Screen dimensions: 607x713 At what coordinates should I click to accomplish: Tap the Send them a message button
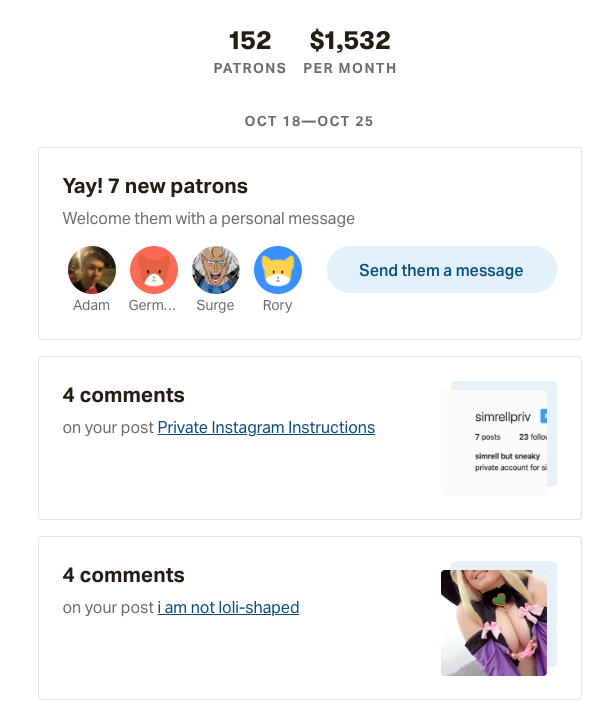(441, 270)
